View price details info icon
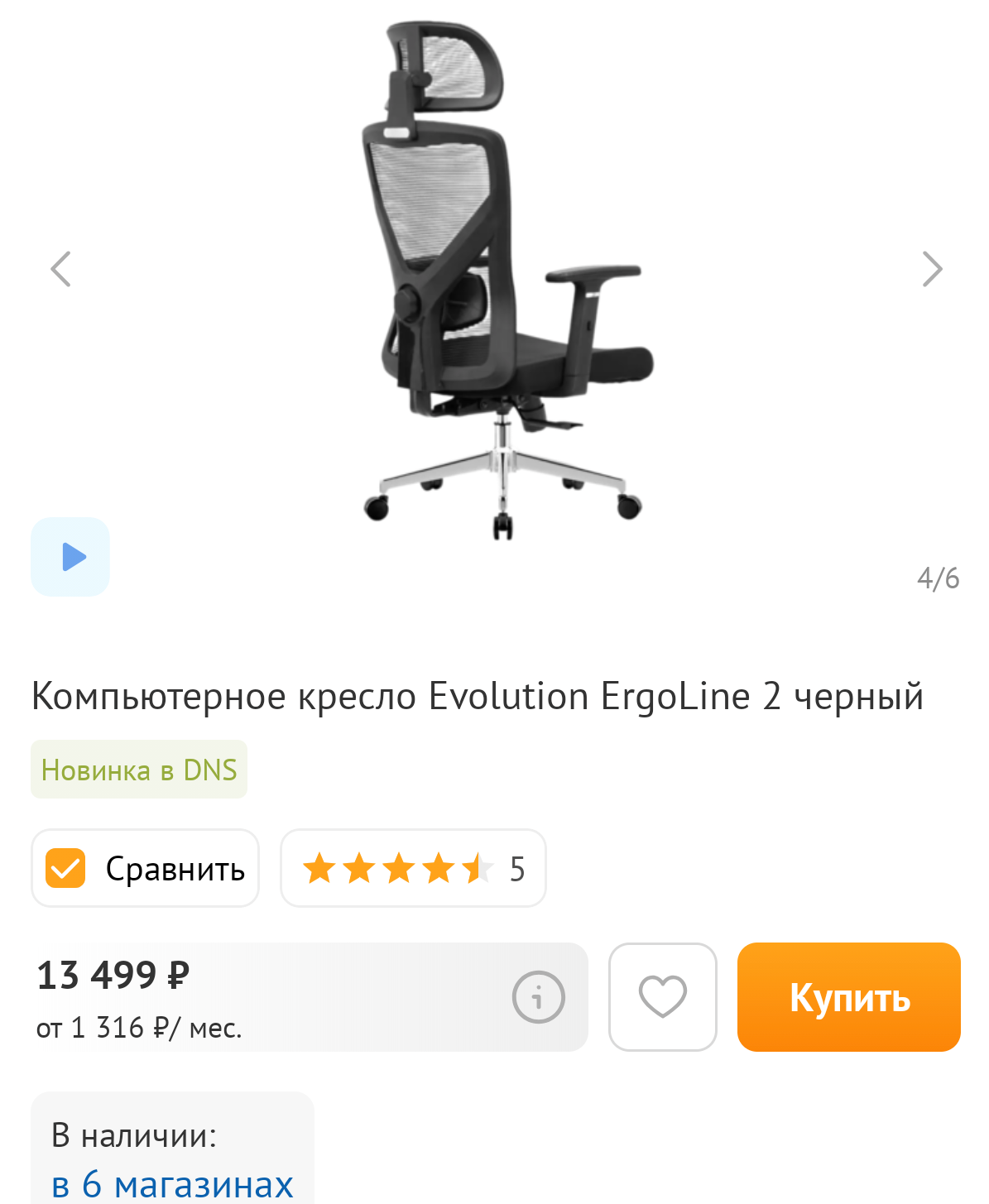 pyautogui.click(x=538, y=996)
